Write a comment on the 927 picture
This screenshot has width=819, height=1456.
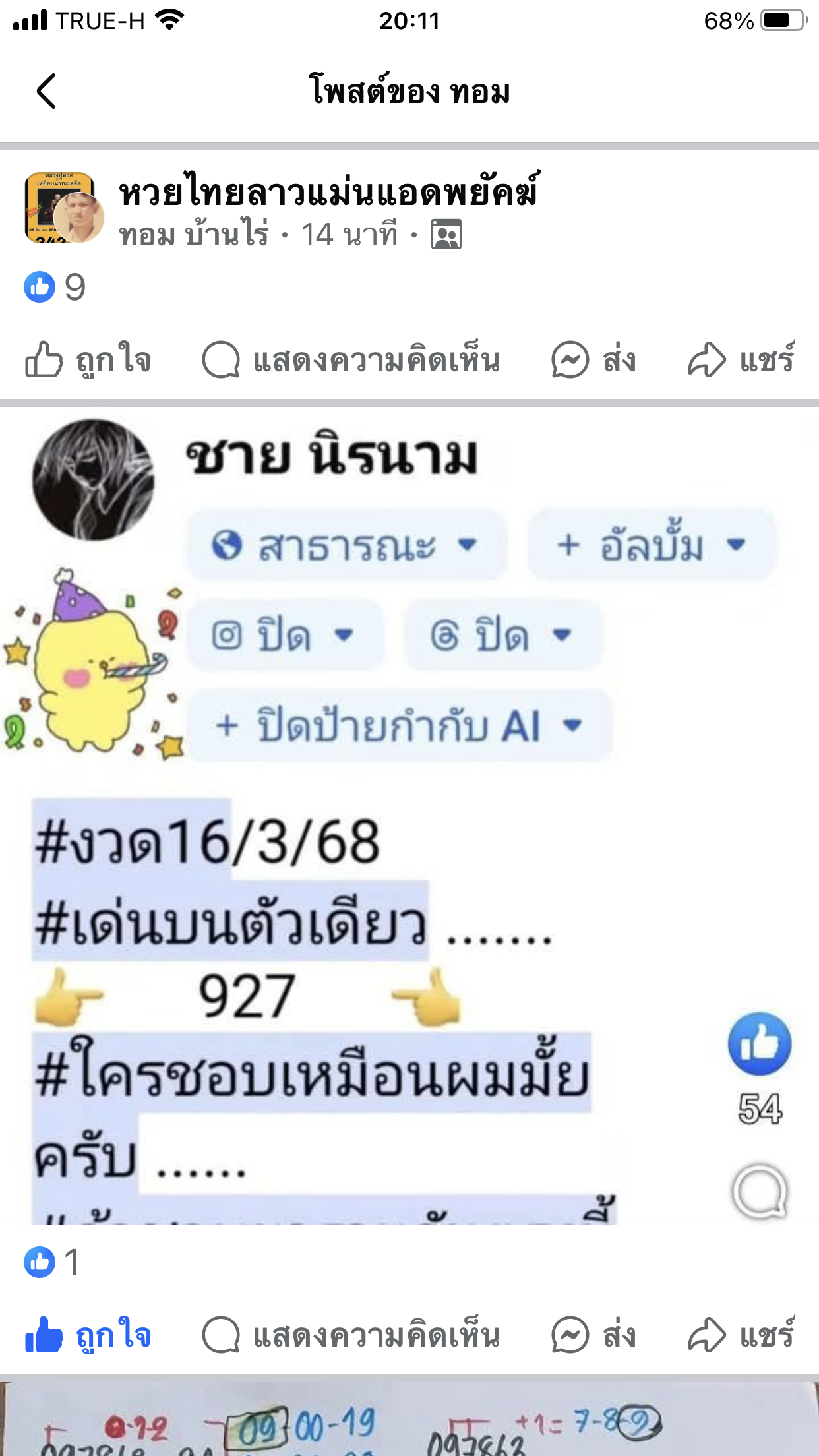click(351, 1336)
